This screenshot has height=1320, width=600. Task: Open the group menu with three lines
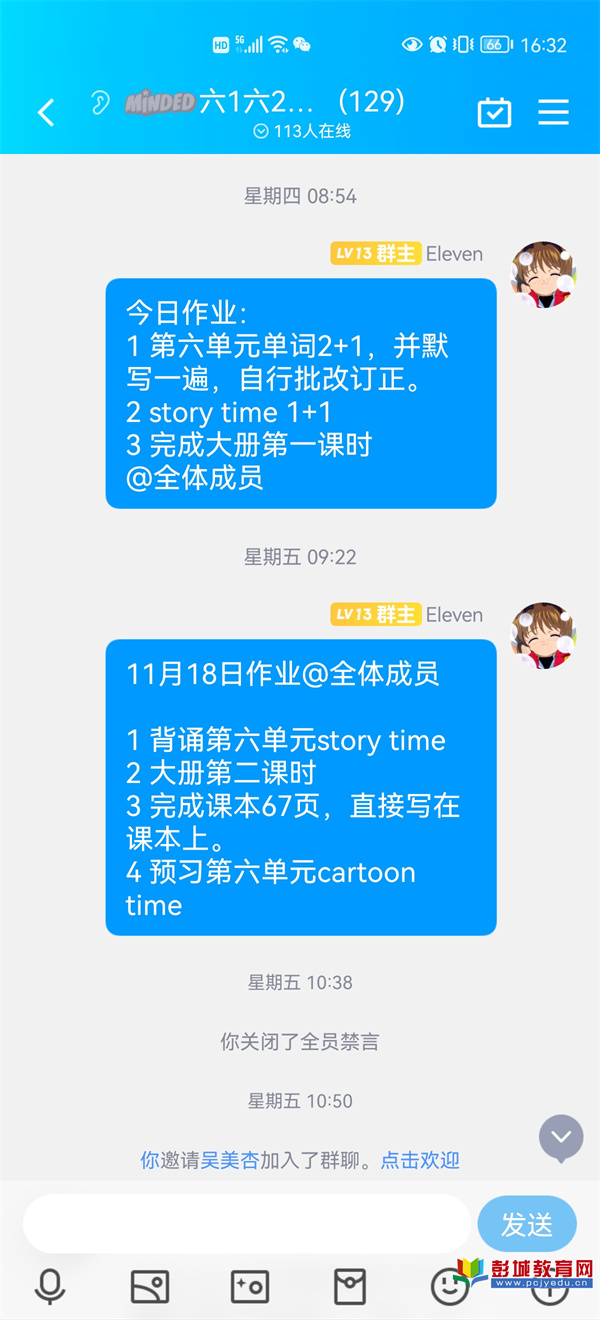coord(553,112)
